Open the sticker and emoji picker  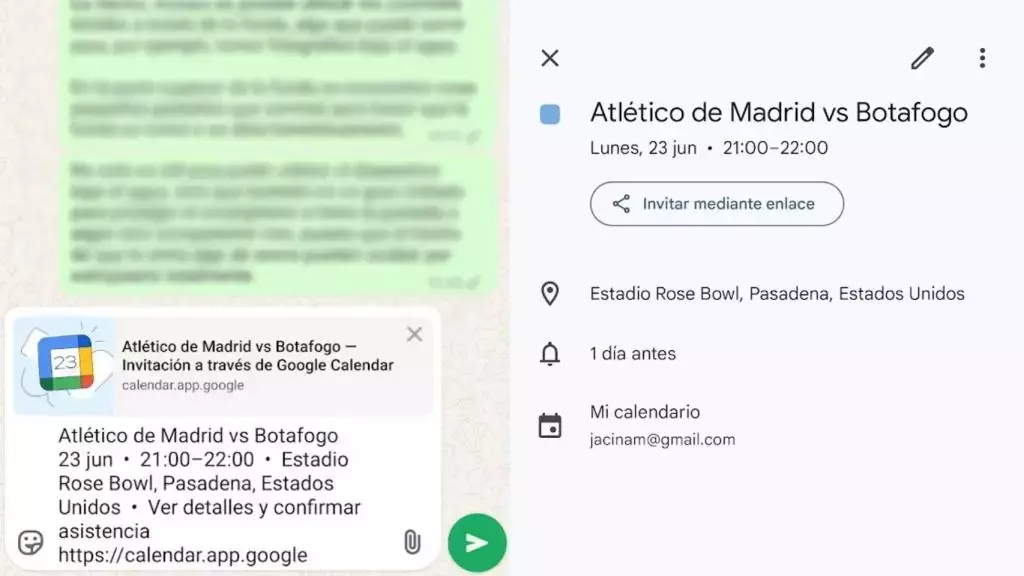31,542
